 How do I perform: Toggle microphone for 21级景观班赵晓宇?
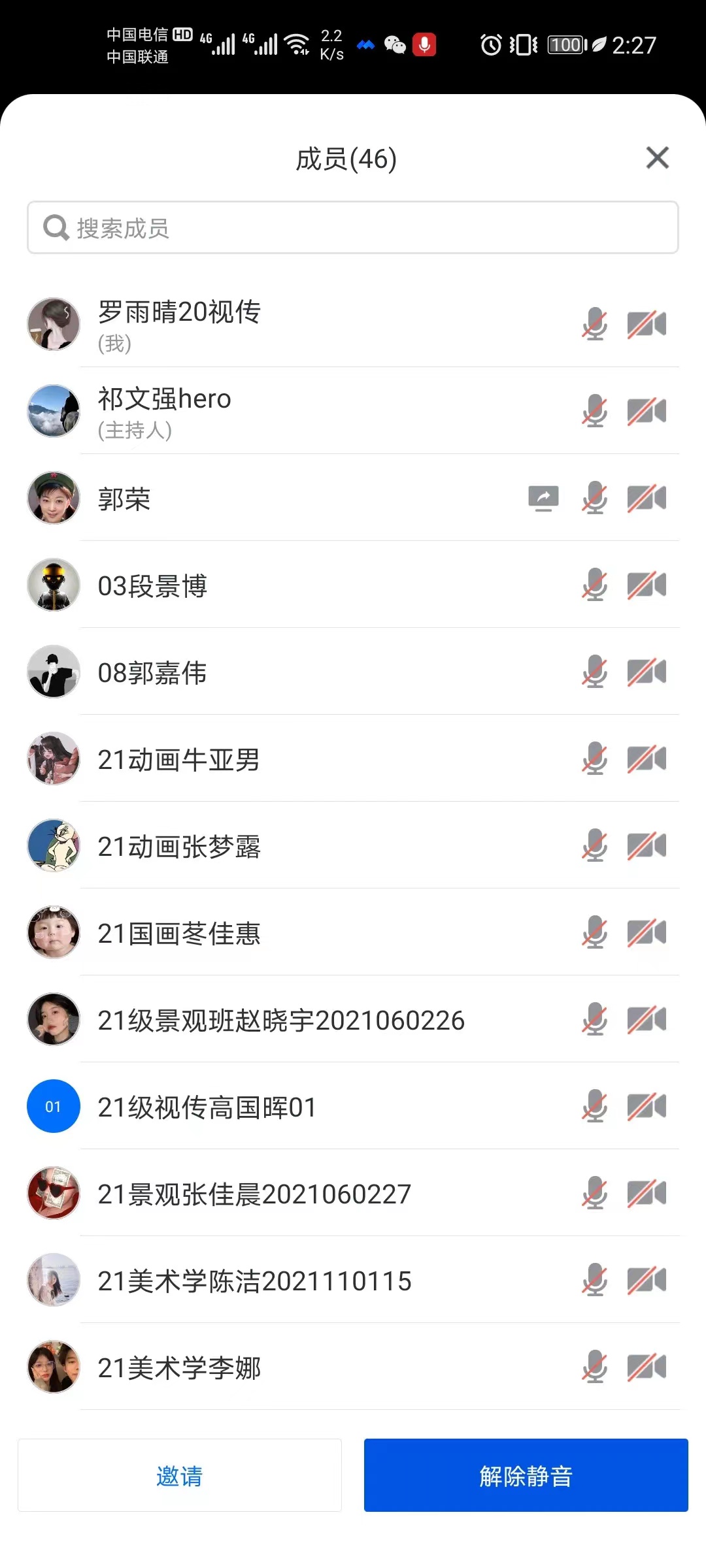(594, 1020)
